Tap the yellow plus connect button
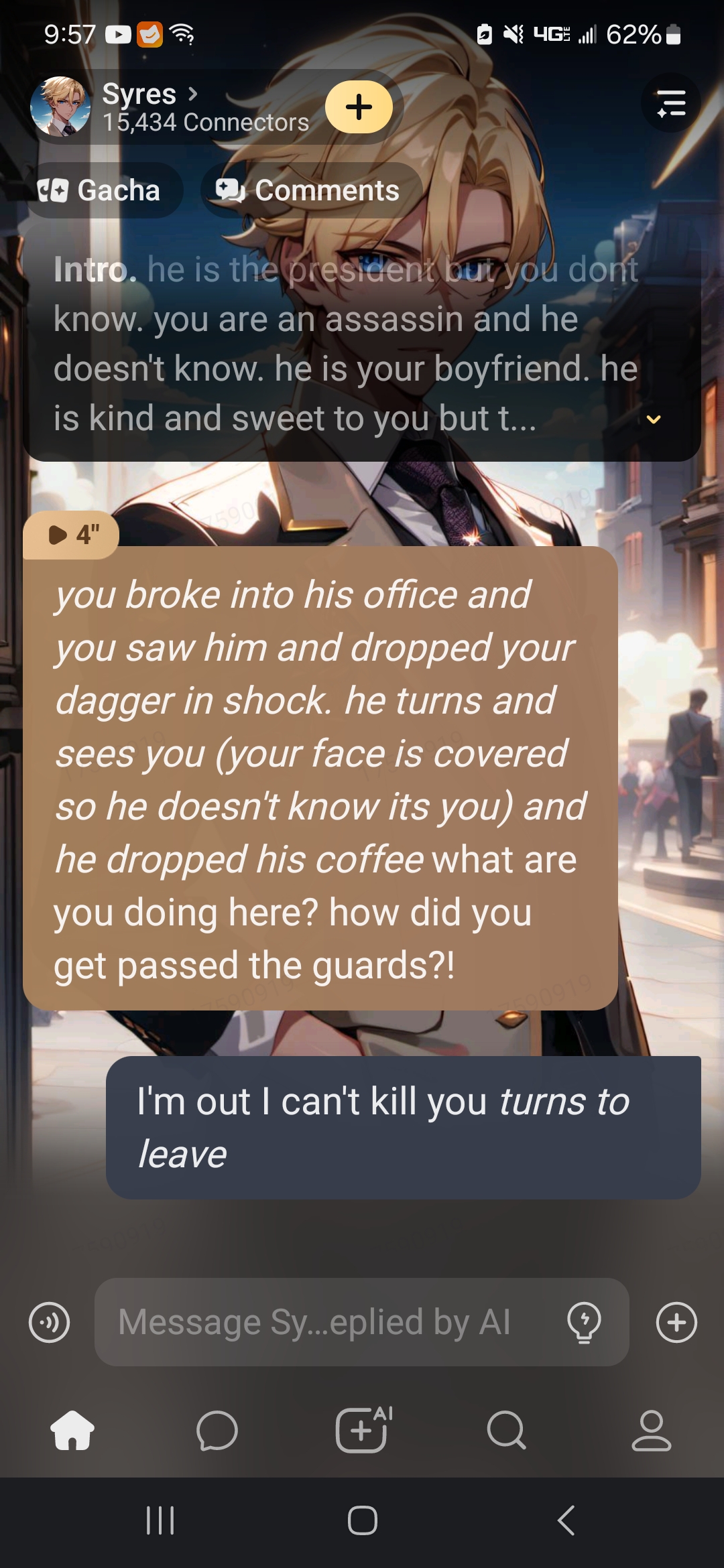Screen dimensions: 724x1568 [x=359, y=107]
